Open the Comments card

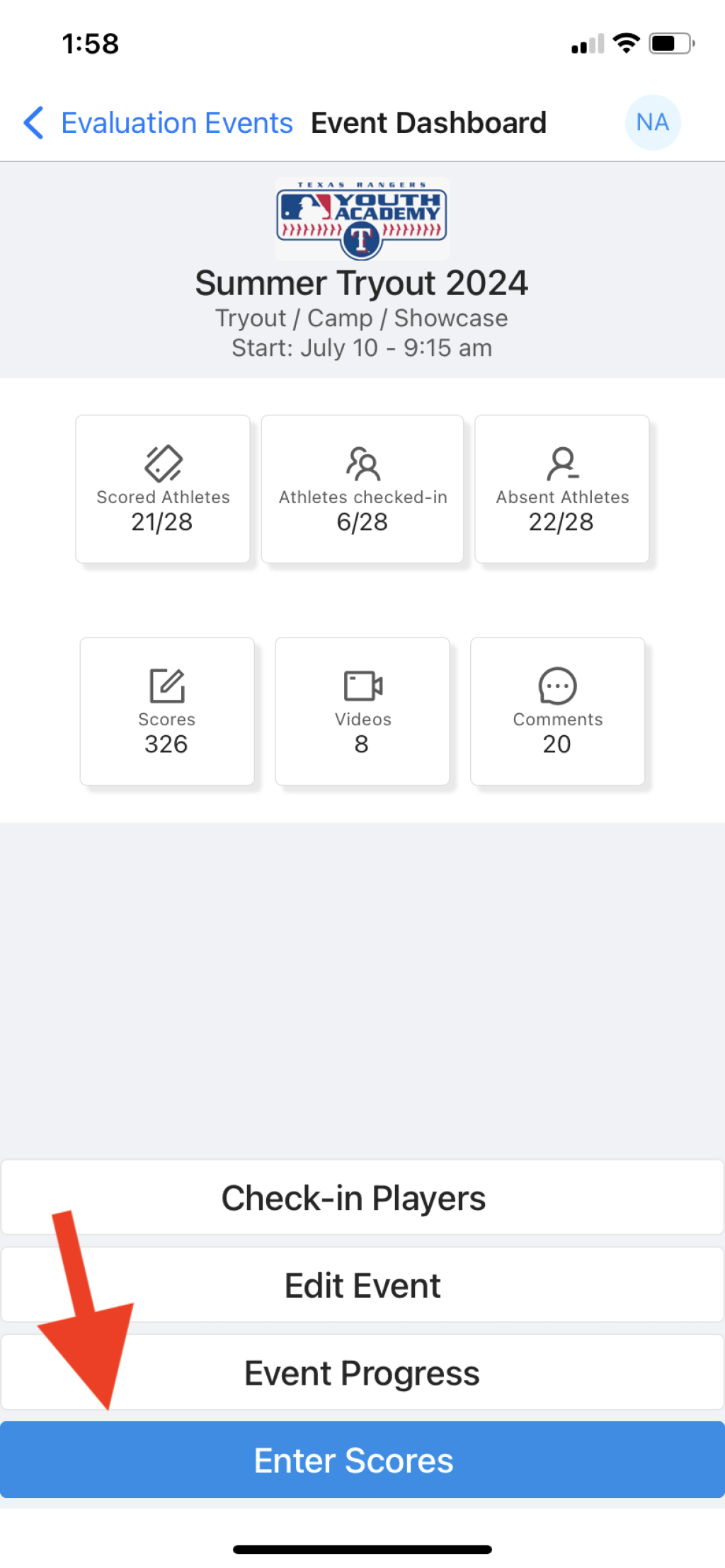[557, 711]
